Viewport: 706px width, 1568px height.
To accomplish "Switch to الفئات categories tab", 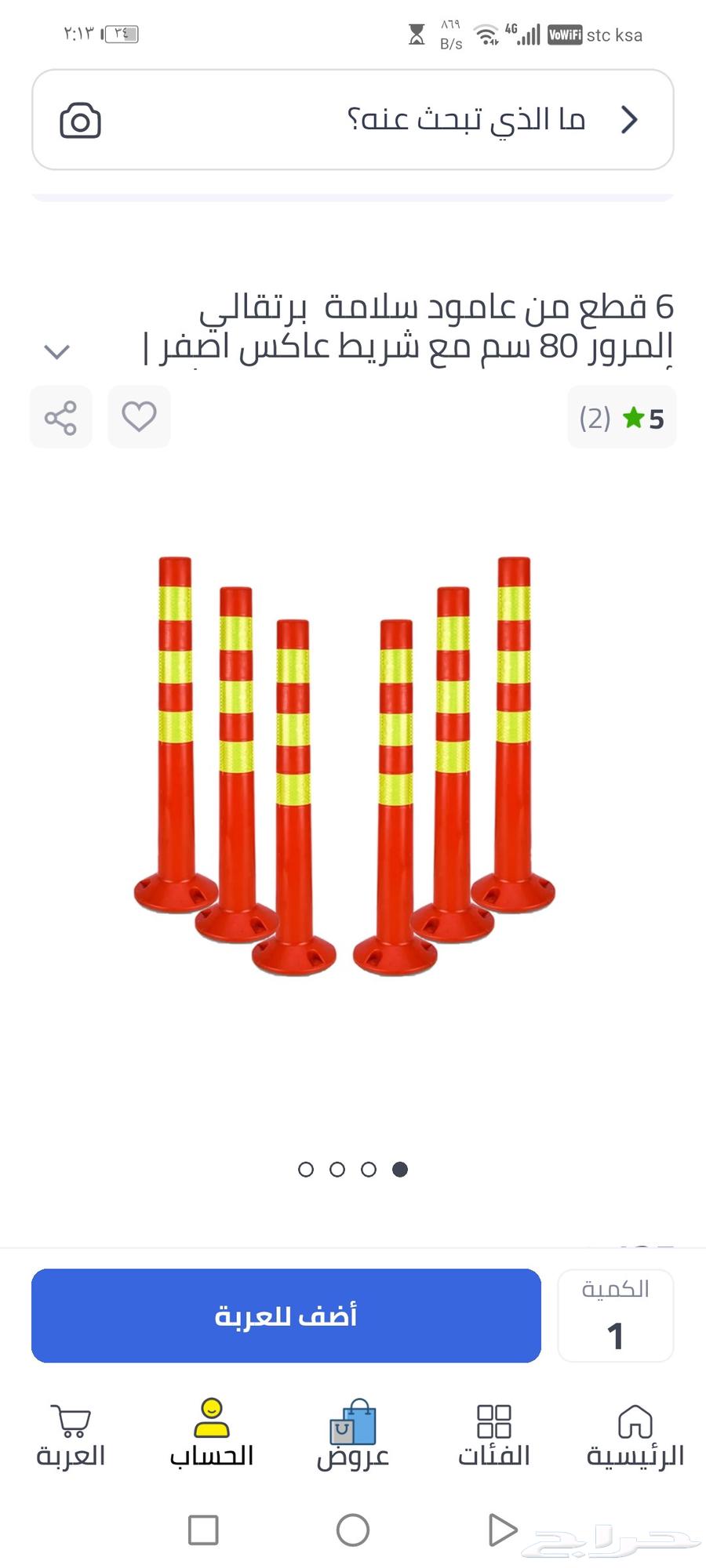I will click(x=494, y=1436).
